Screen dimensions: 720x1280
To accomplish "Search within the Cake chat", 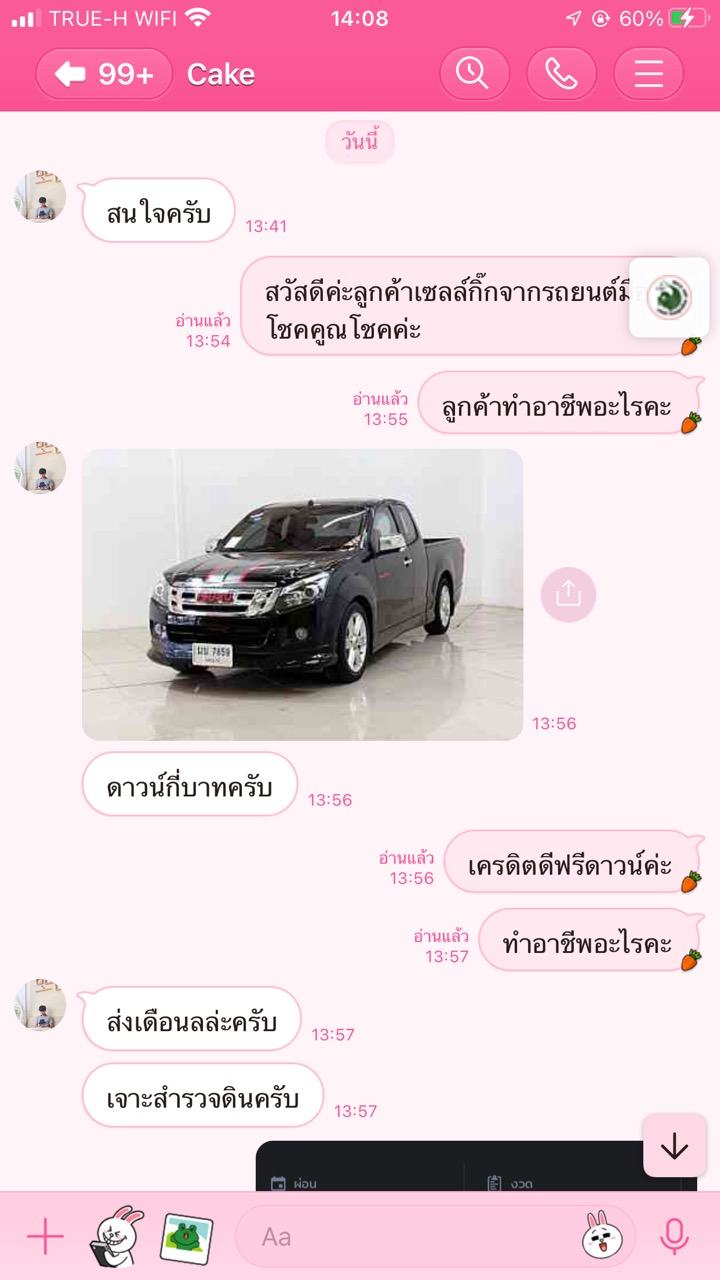I will pos(474,74).
